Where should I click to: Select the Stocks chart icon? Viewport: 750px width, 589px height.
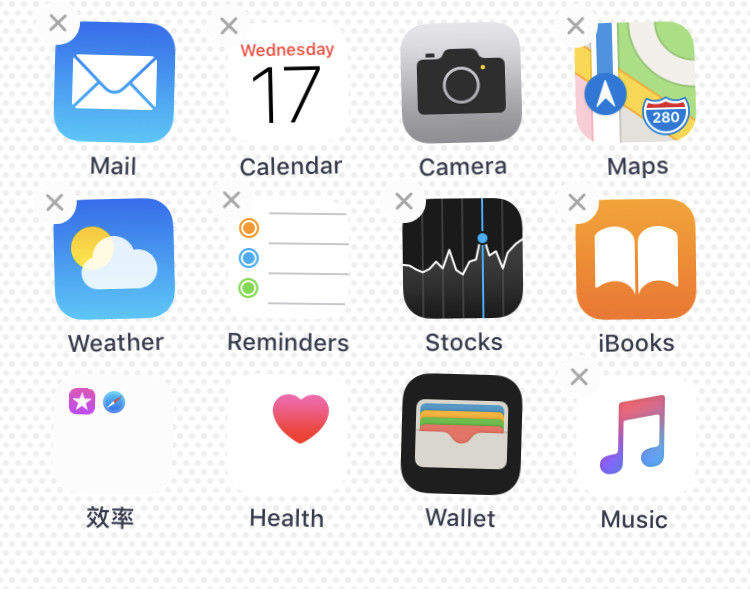click(462, 258)
